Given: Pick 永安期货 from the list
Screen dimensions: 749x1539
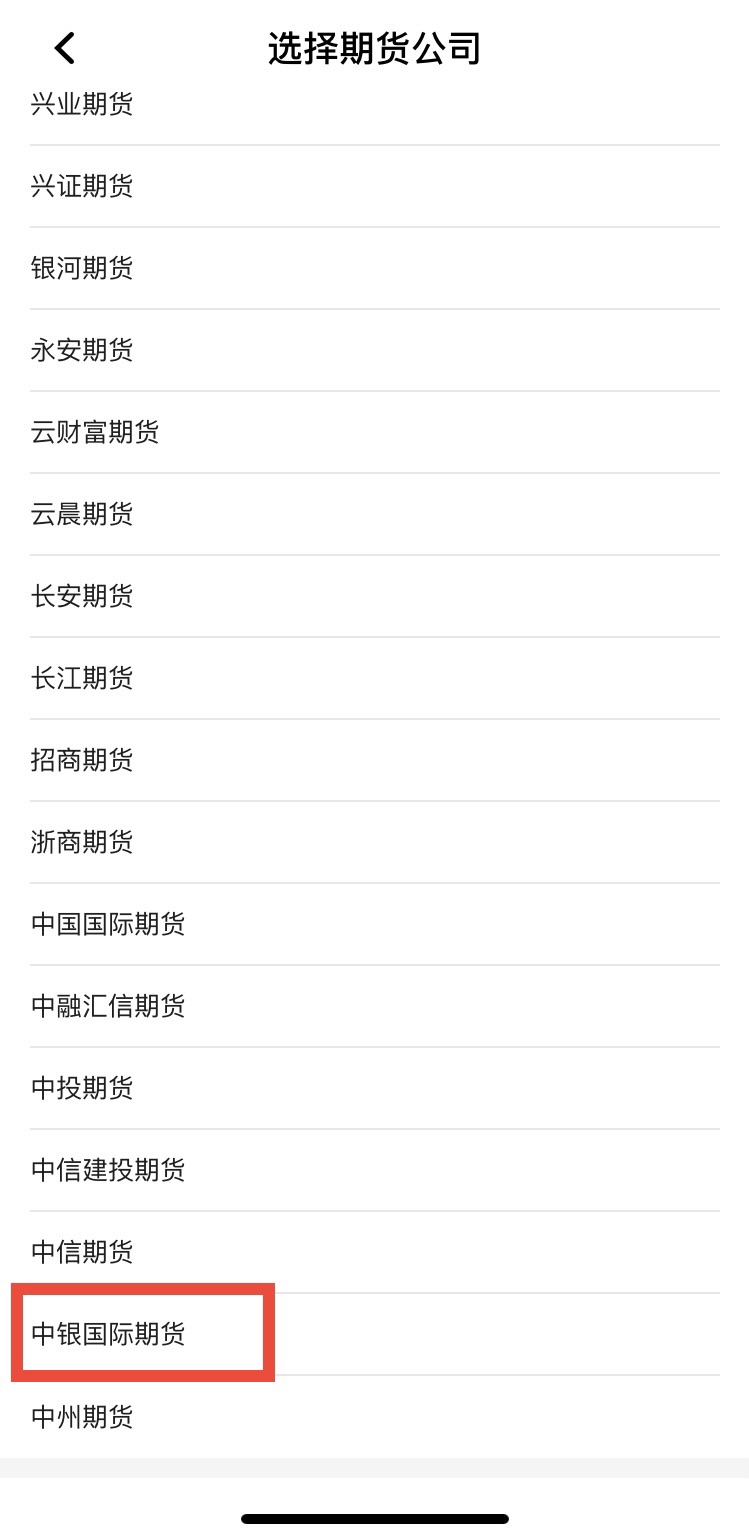Looking at the screenshot, I should (x=82, y=350).
